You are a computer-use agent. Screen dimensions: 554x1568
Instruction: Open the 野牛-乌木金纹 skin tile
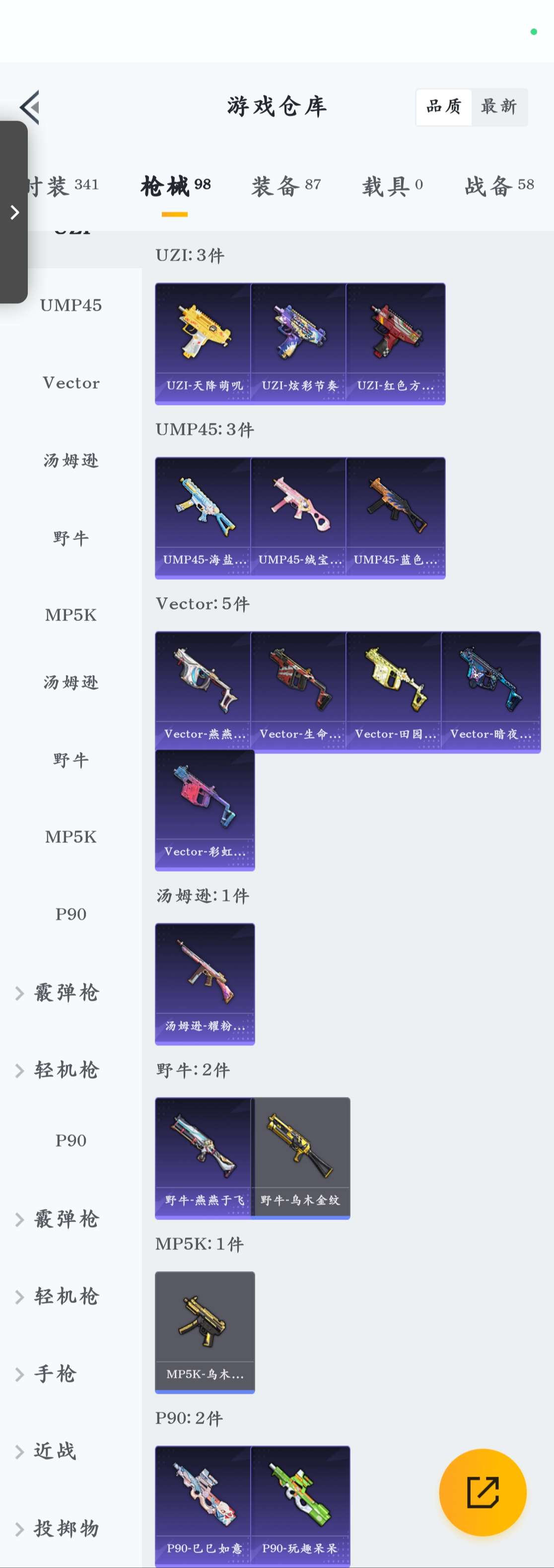click(300, 1157)
